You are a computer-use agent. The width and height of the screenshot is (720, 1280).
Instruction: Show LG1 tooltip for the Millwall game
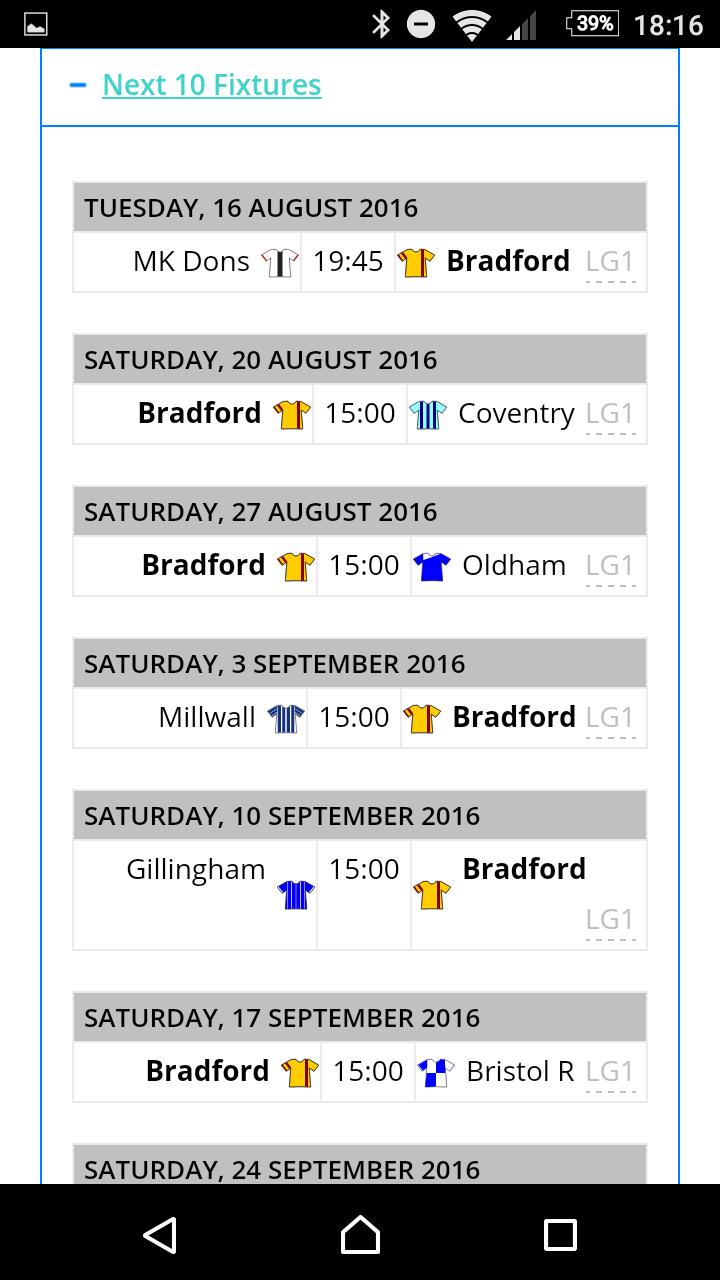611,717
